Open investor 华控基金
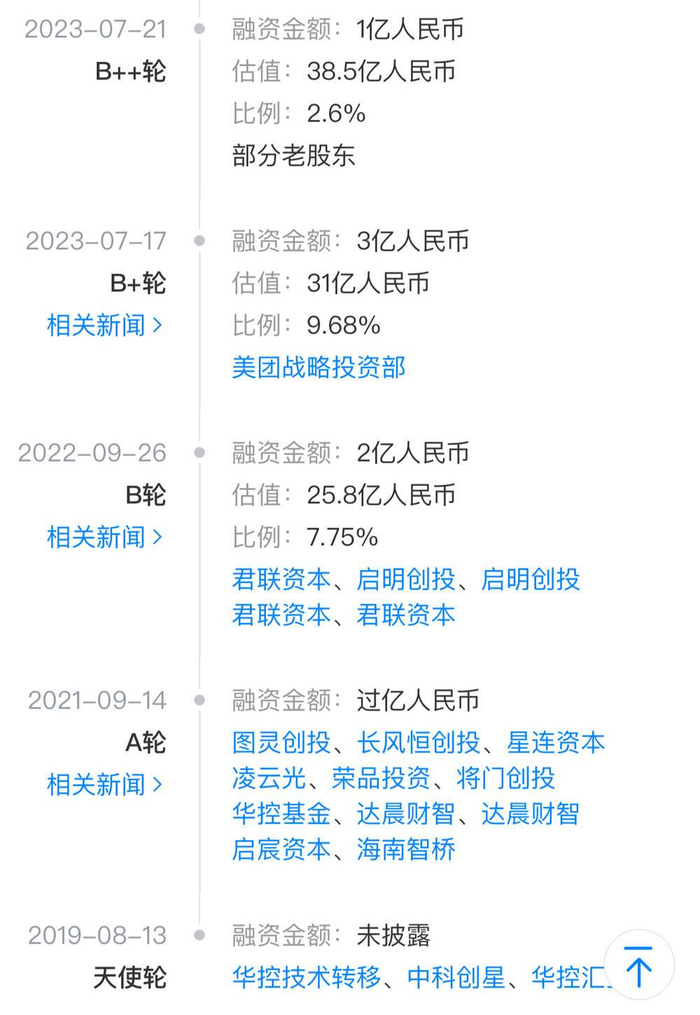Screen dimensions: 700x1015 pos(281,814)
